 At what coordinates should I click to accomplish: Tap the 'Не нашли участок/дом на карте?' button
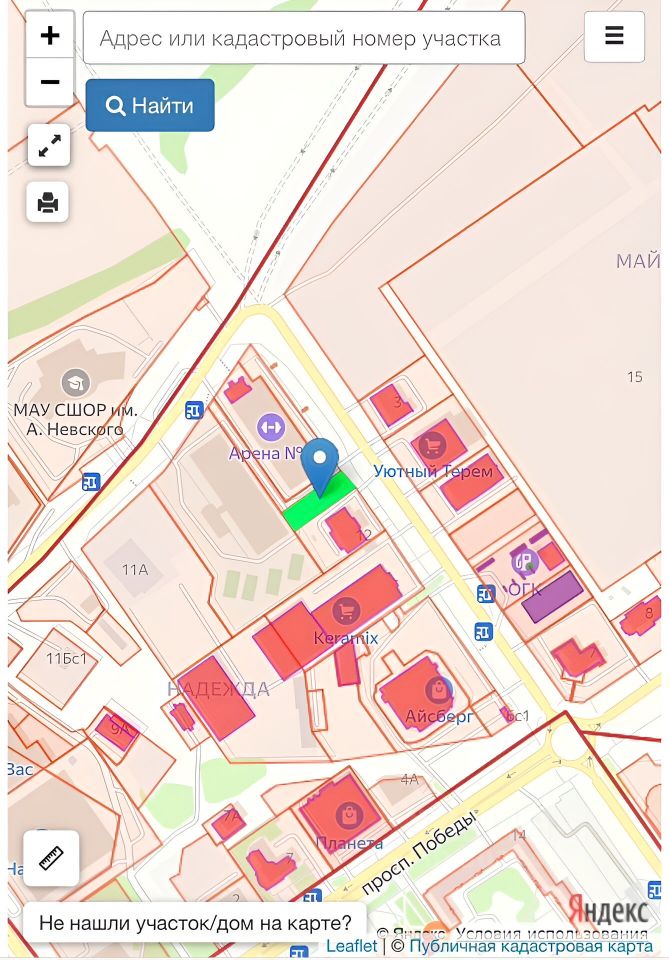[195, 923]
